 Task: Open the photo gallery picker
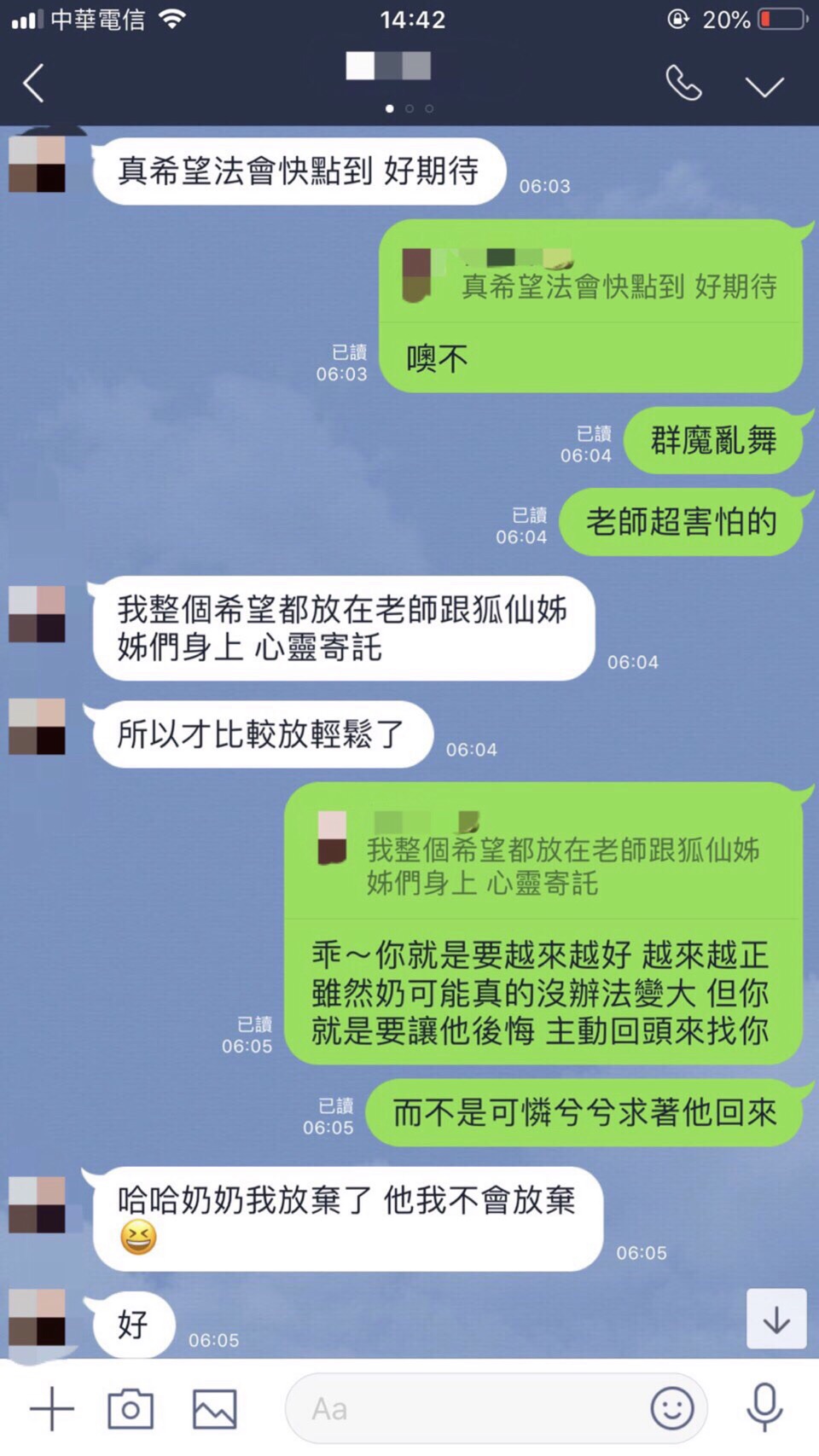pos(214,1408)
